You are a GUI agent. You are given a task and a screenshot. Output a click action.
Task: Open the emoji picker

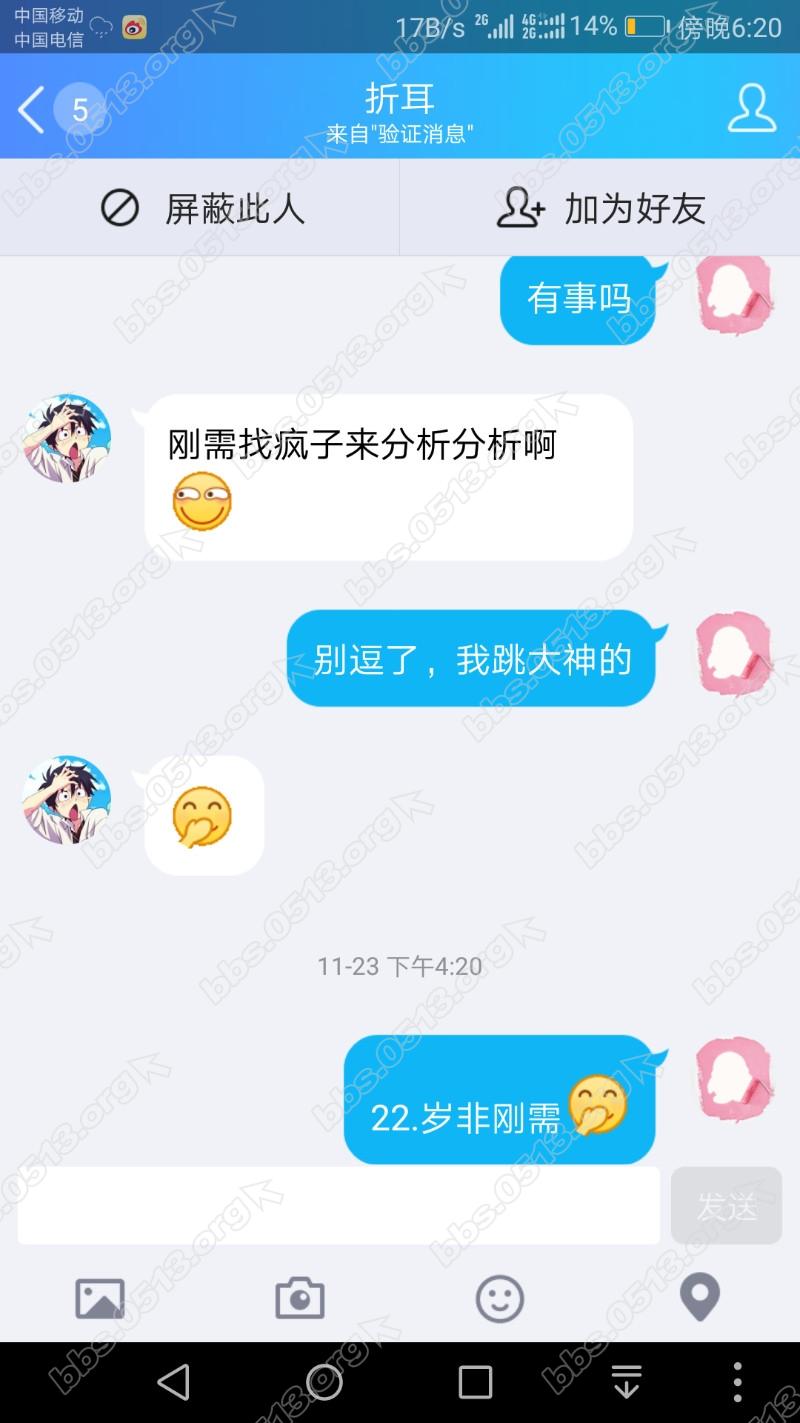[x=499, y=1299]
